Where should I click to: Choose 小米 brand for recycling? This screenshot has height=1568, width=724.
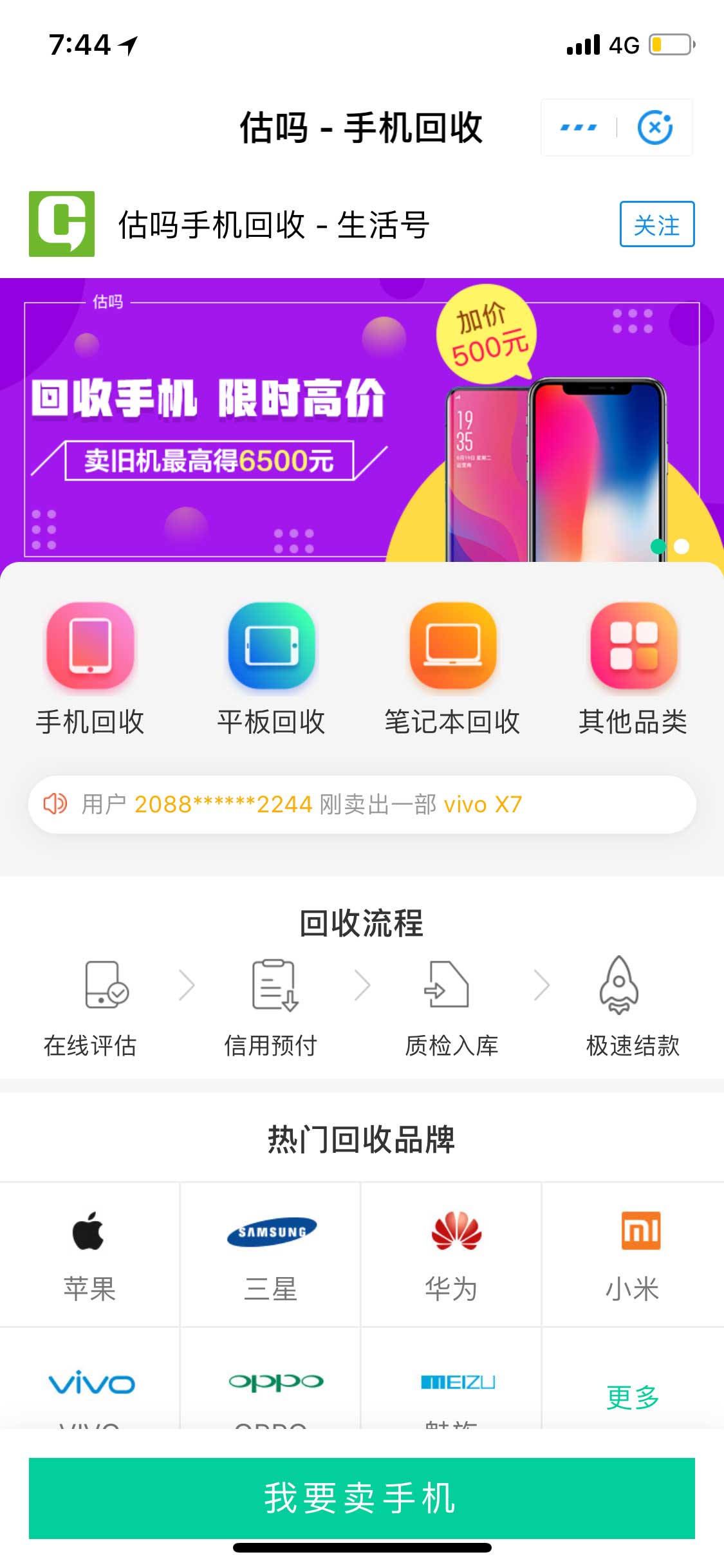[633, 1254]
